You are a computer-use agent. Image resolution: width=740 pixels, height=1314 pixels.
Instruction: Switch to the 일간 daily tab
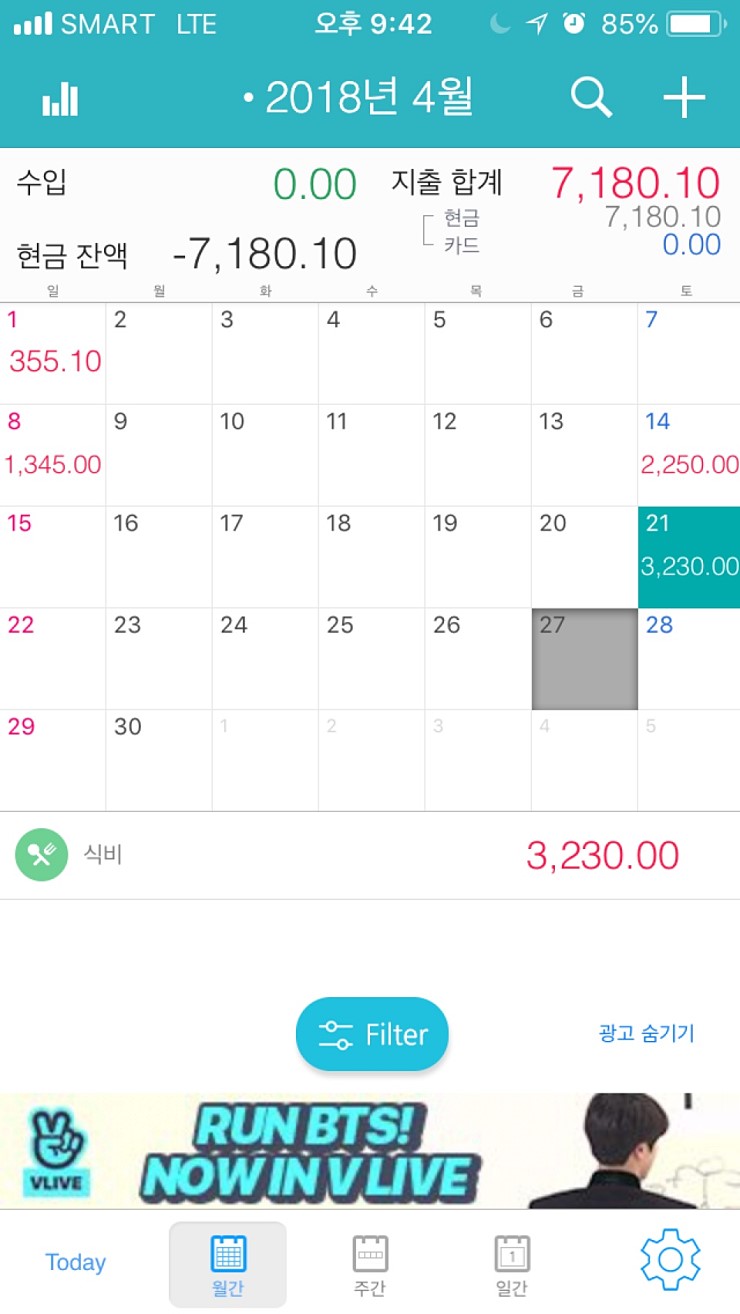[x=512, y=1265]
